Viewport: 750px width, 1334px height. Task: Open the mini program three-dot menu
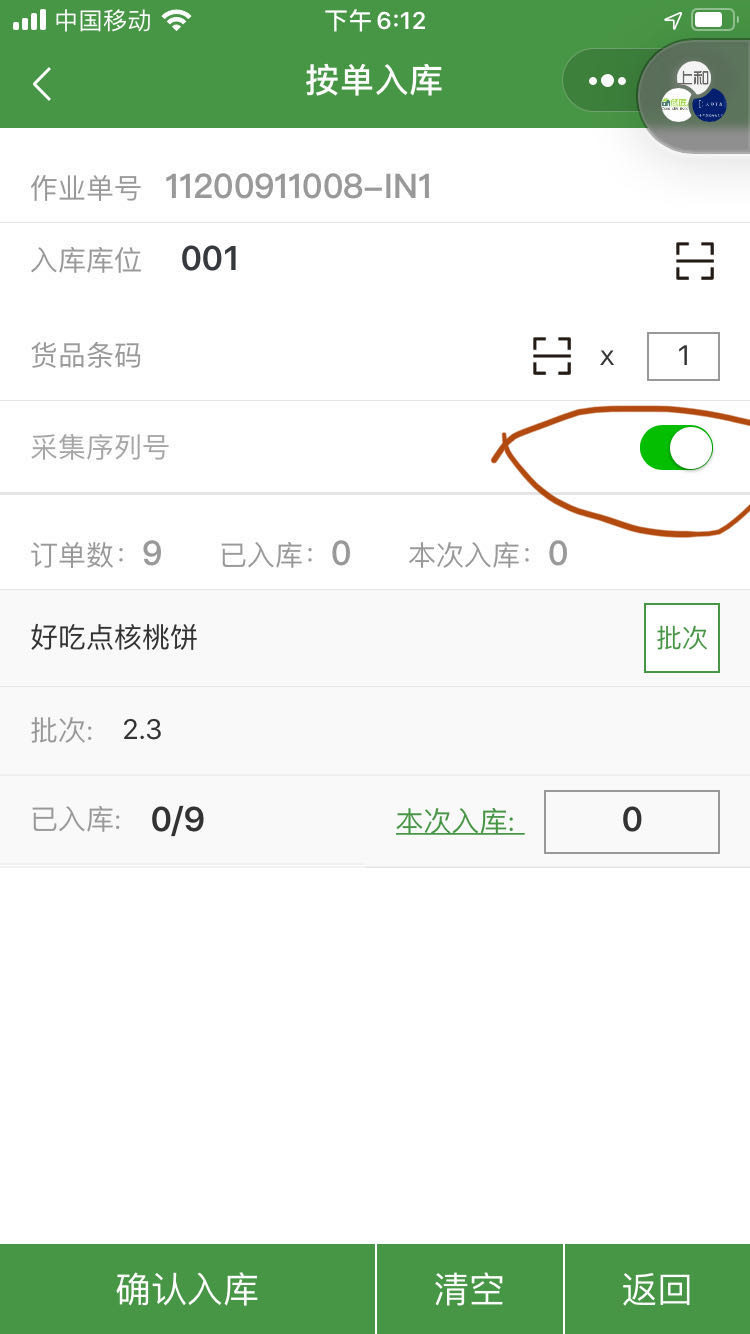pyautogui.click(x=607, y=81)
